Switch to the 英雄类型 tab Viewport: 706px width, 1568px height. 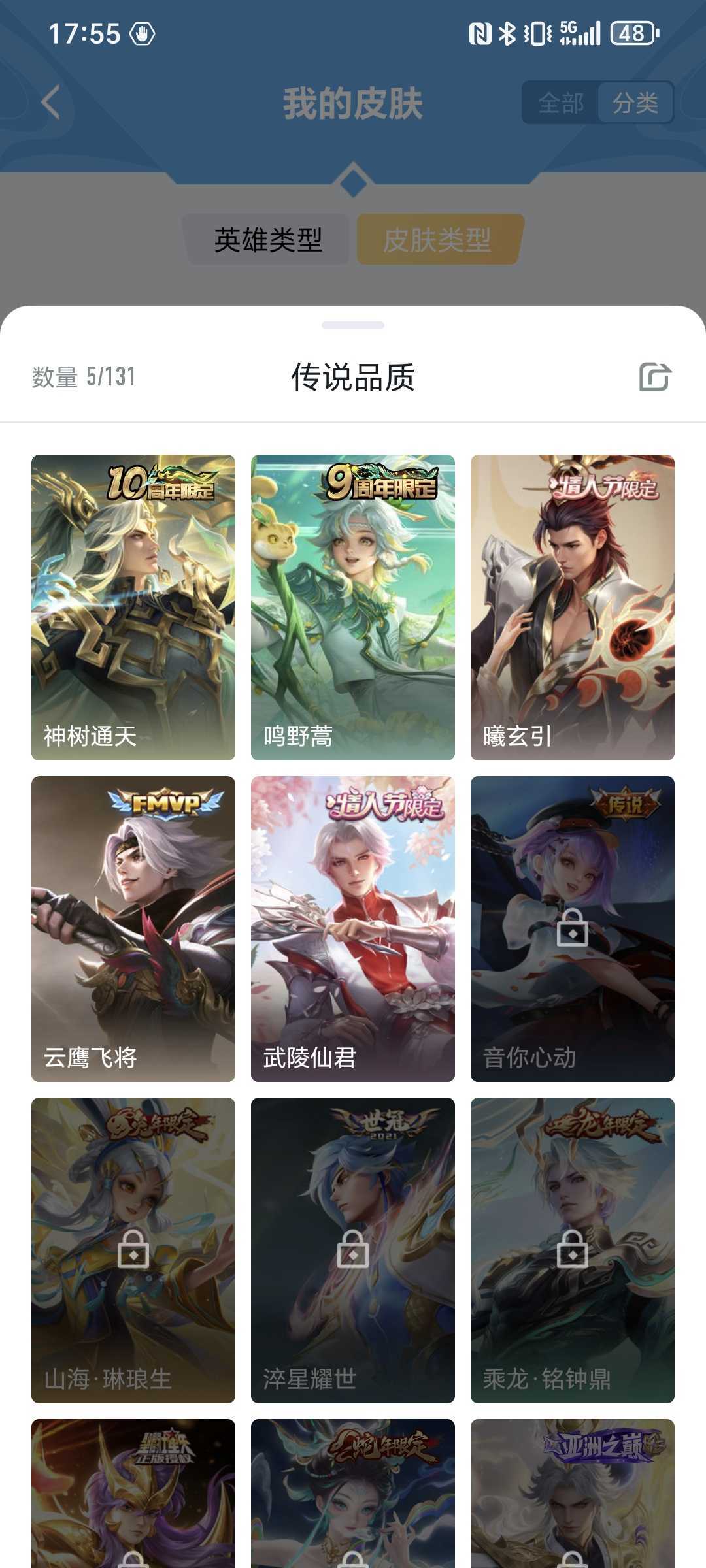click(268, 239)
